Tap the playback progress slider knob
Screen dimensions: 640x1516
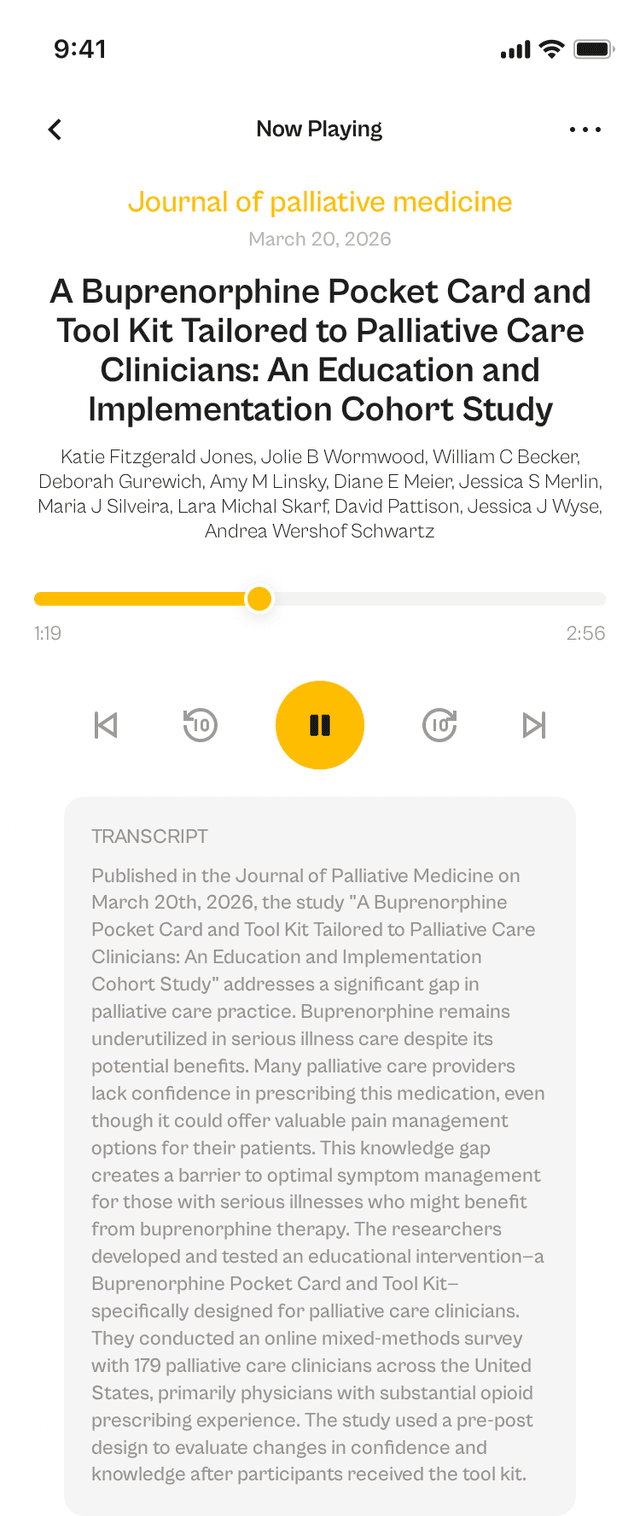click(259, 599)
